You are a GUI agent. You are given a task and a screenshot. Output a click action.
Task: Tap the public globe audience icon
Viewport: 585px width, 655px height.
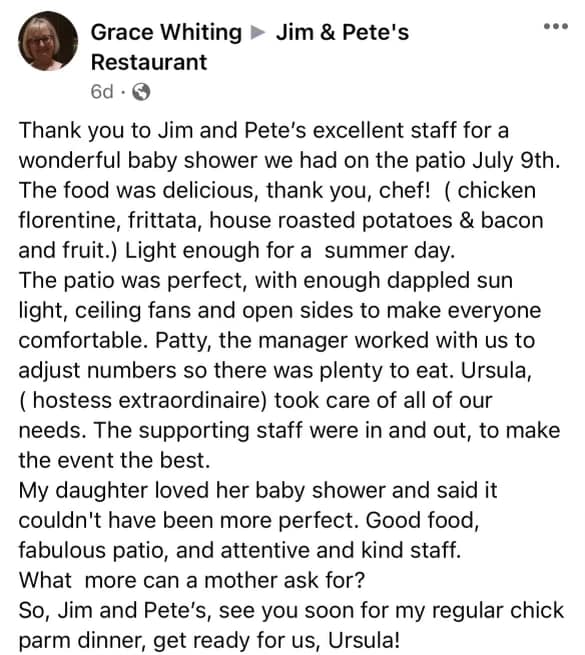(141, 92)
